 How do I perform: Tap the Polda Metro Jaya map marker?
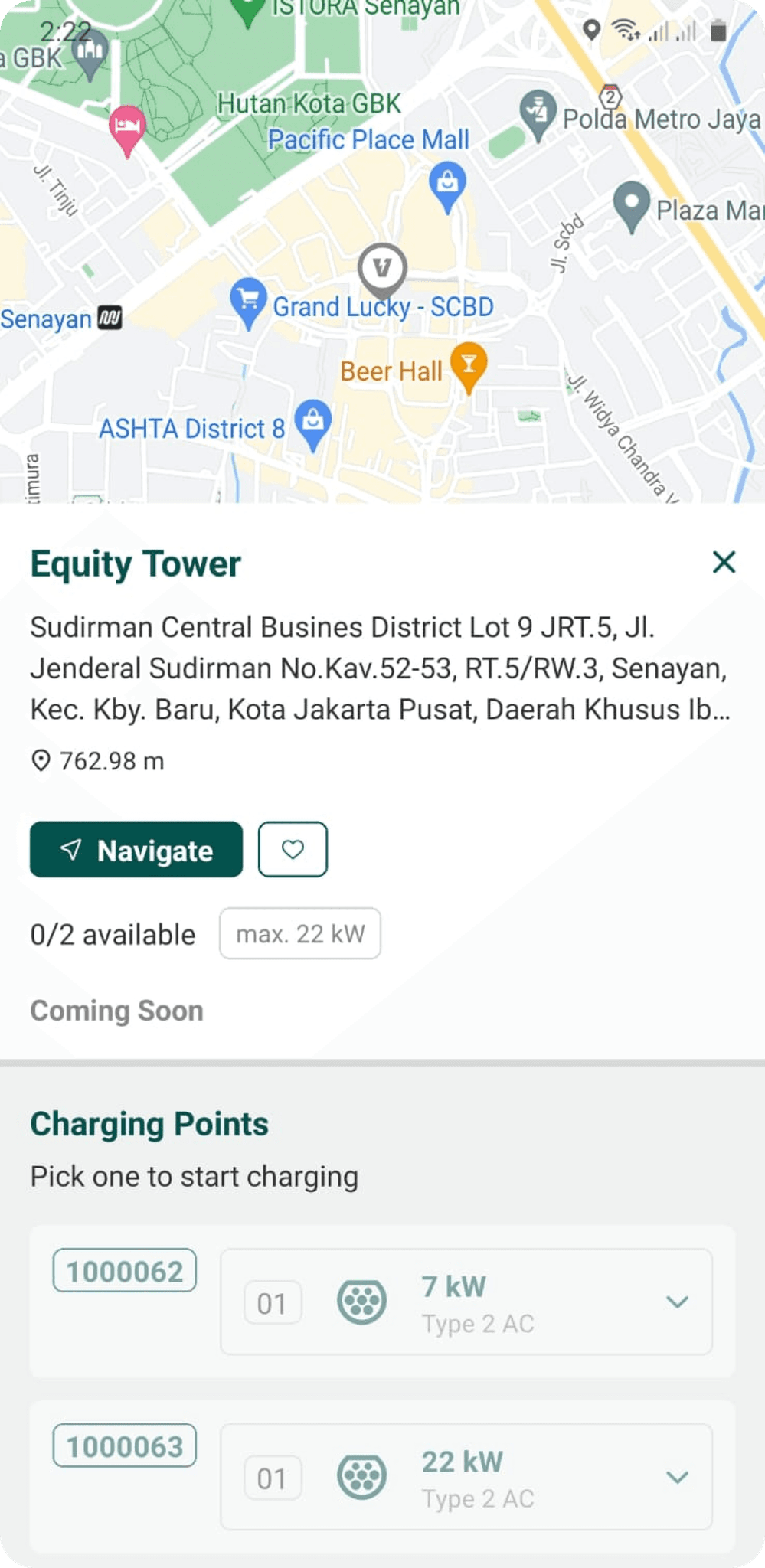tap(538, 113)
